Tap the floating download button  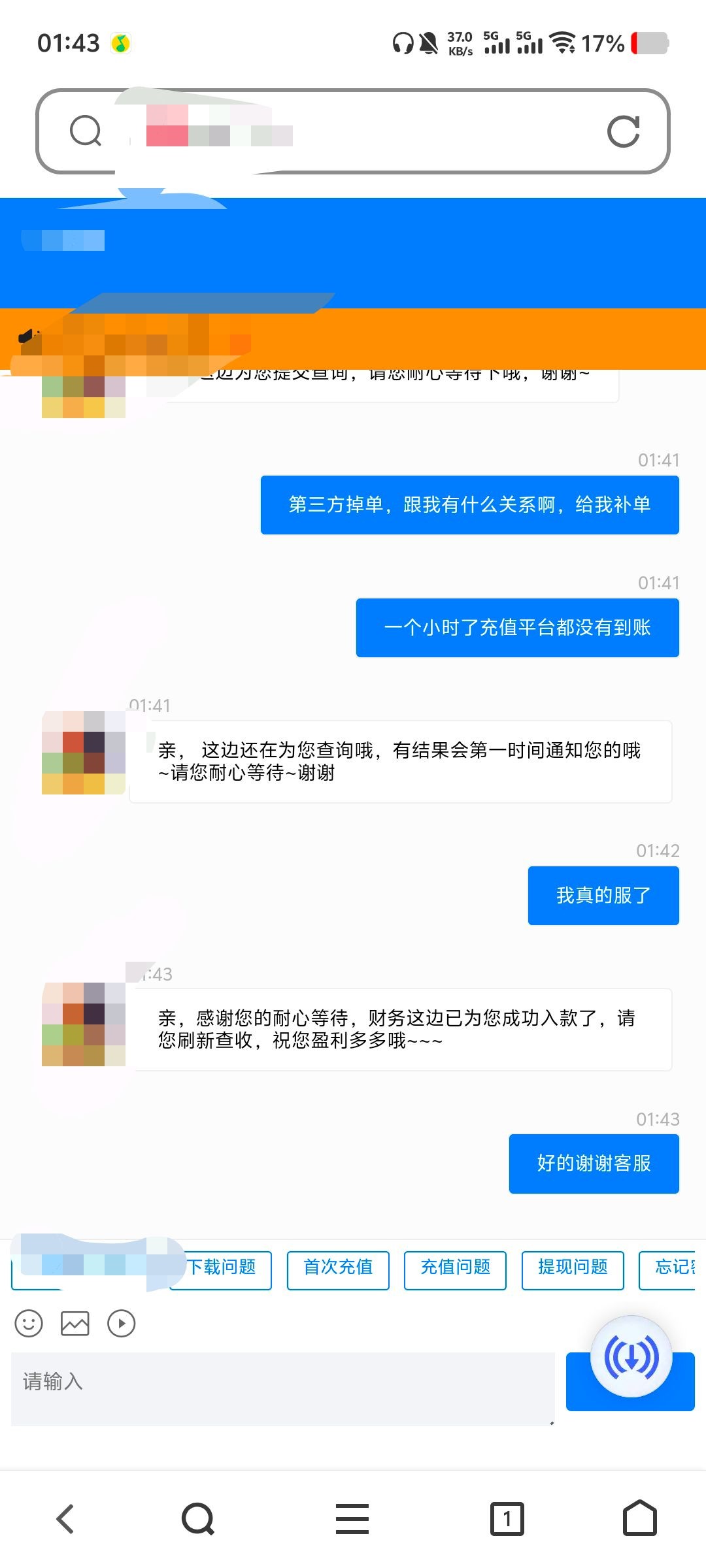(x=631, y=1356)
